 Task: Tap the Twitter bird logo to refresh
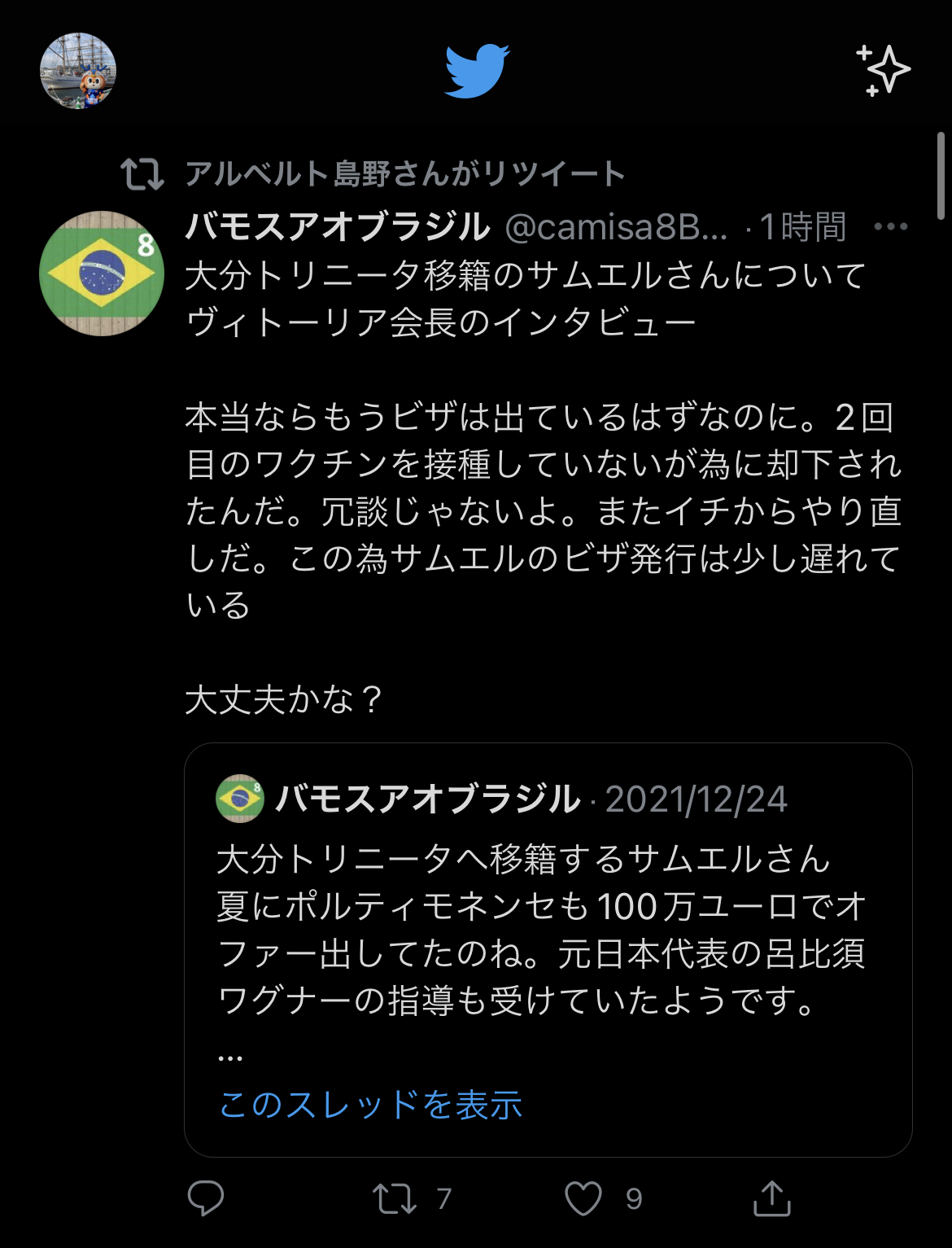click(477, 71)
